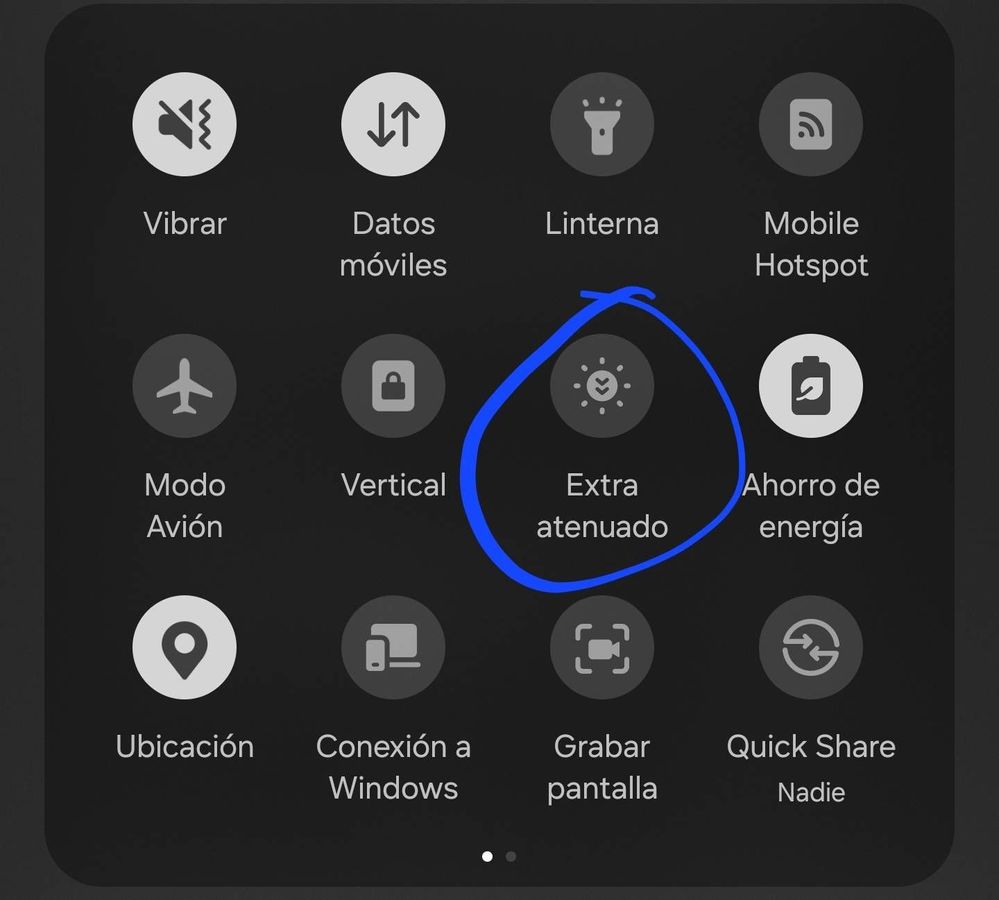Disable Ahorro de energía
The height and width of the screenshot is (900, 999).
pos(811,386)
